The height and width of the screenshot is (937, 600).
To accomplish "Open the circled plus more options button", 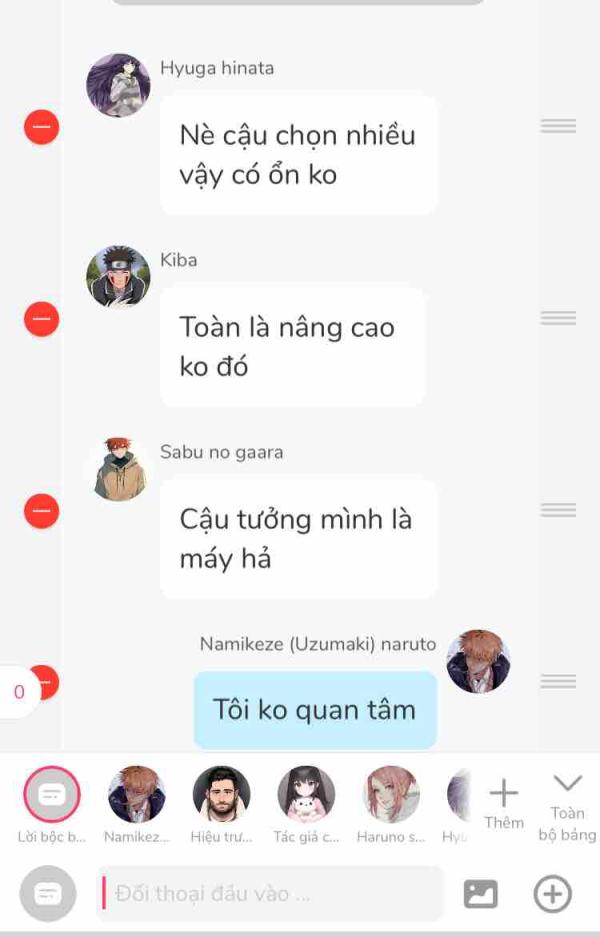I will pos(553,893).
